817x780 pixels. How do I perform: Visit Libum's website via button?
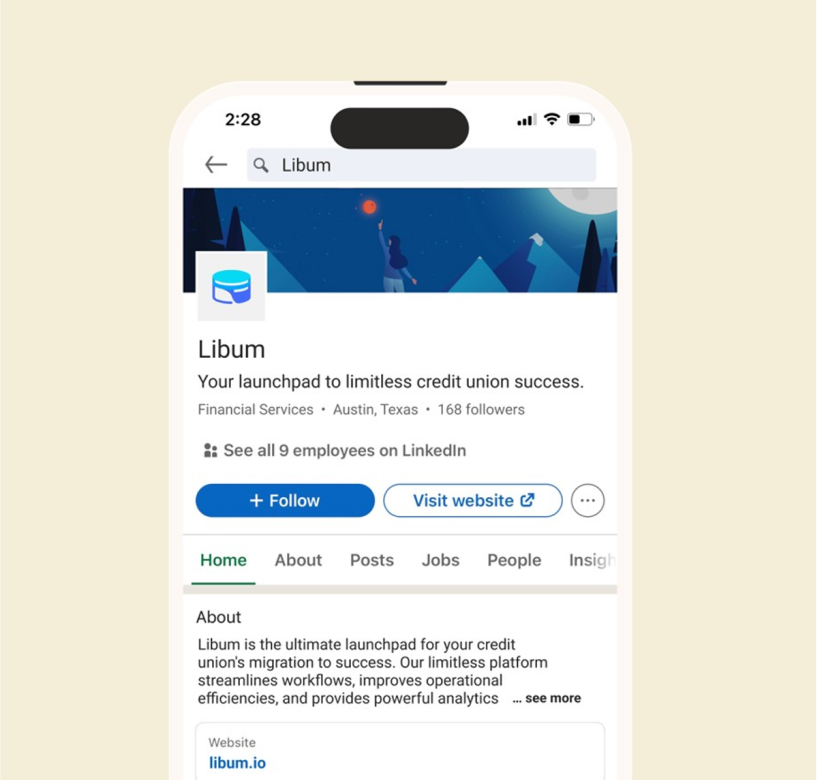(473, 501)
